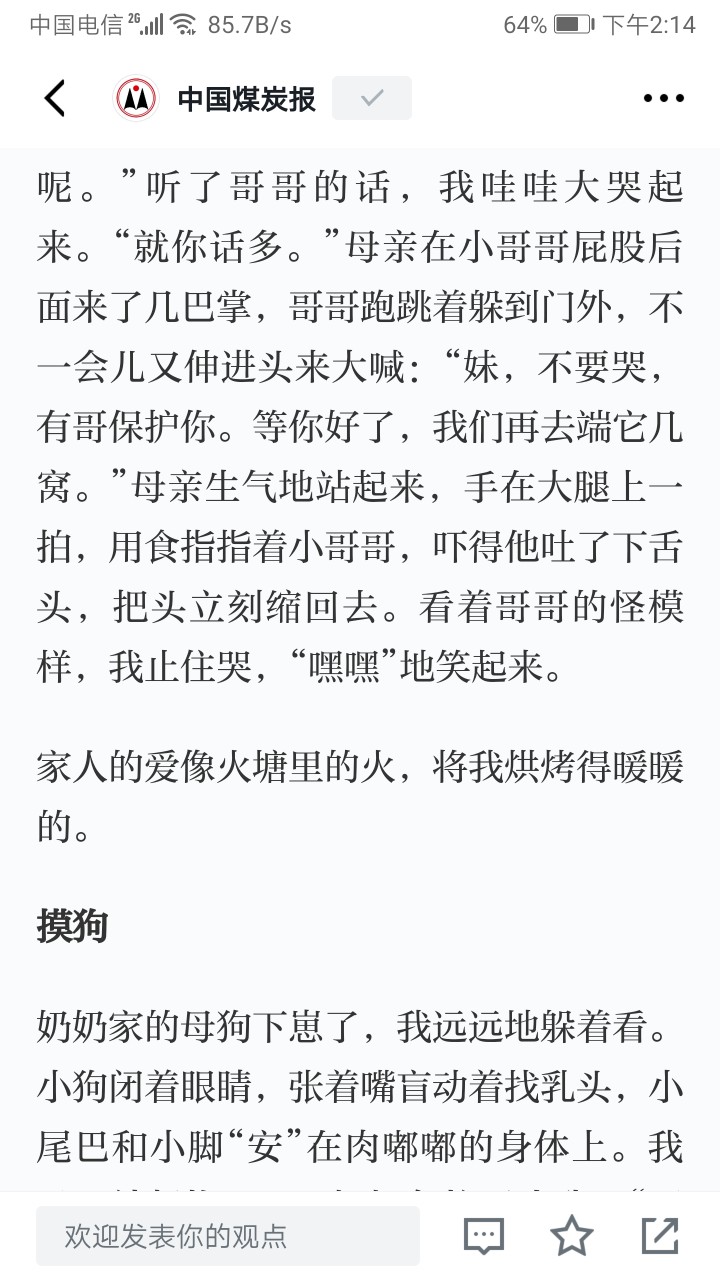Go back using the top-left arrow
The height and width of the screenshot is (1280, 720).
coord(55,98)
